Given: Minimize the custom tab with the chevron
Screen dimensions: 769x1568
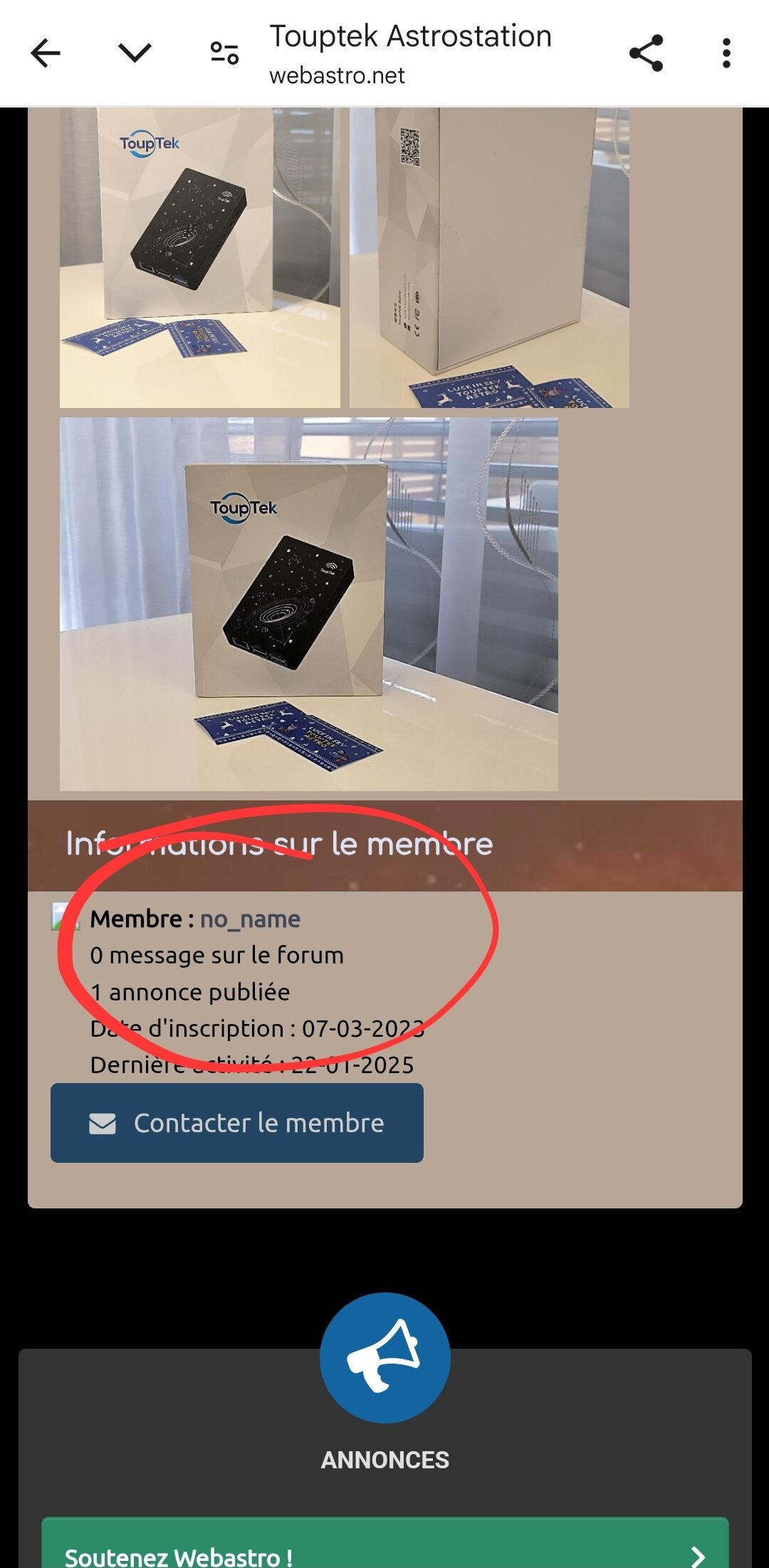Looking at the screenshot, I should tap(135, 53).
